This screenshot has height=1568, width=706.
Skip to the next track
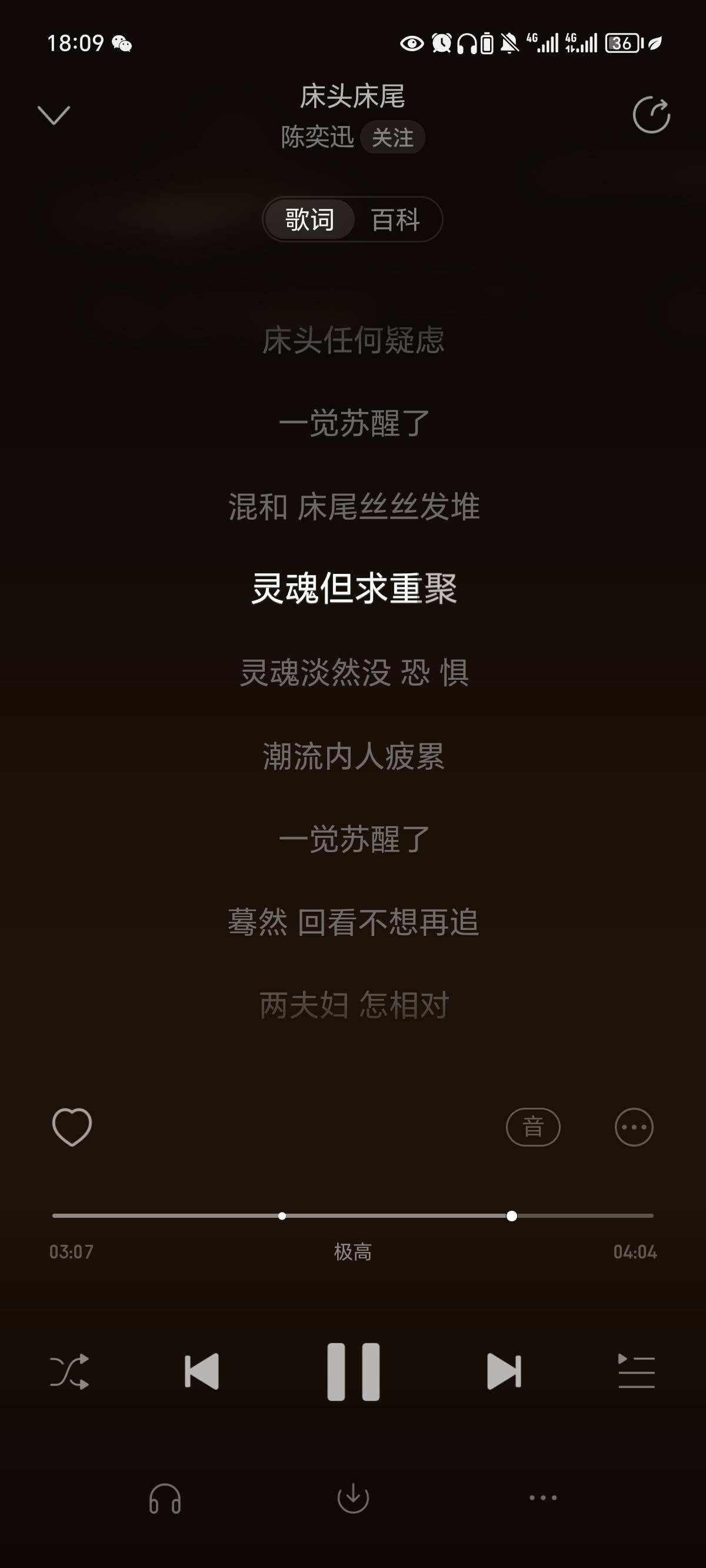505,1371
